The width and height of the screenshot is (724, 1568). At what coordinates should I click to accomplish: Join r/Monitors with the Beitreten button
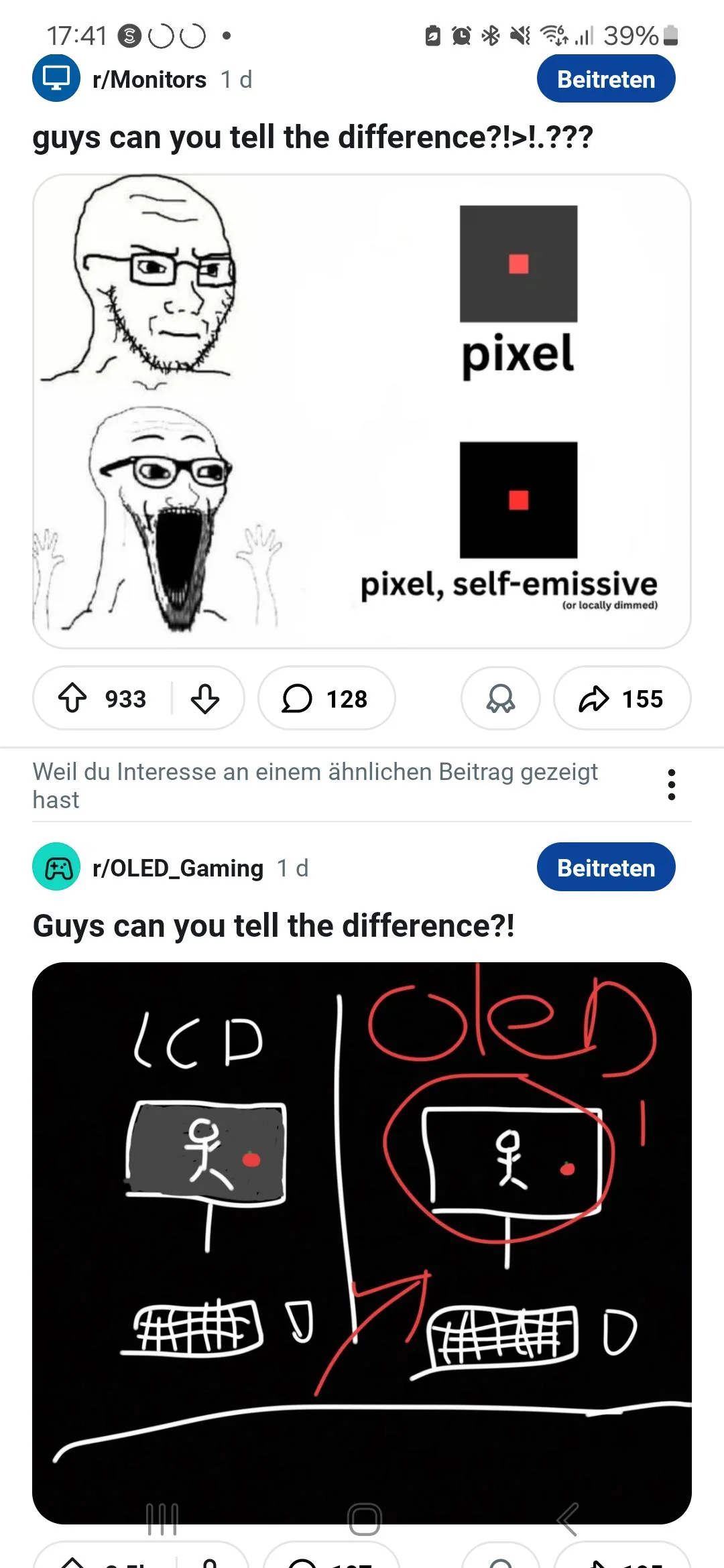605,79
